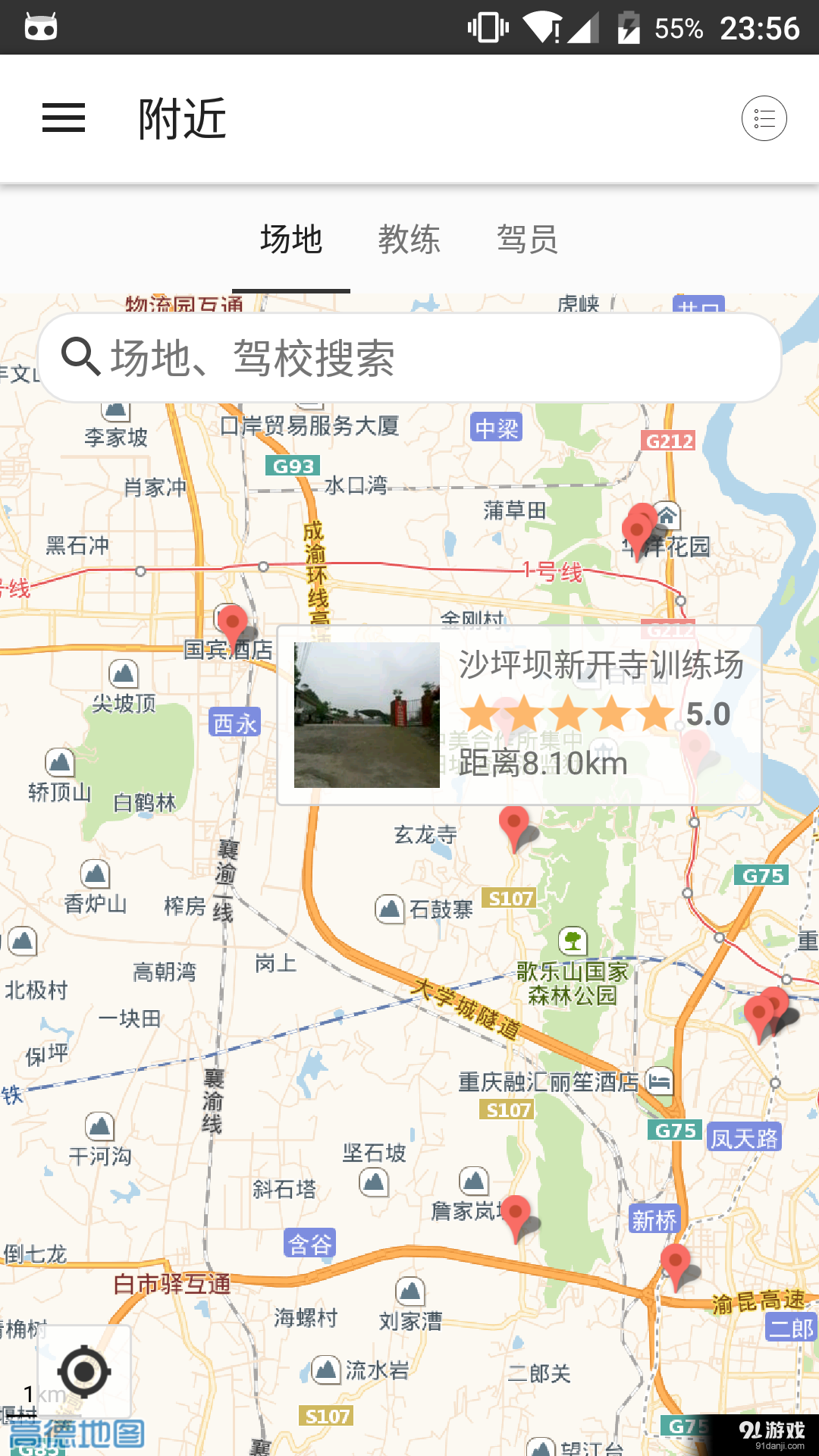Tap the park icon at 歌乐山国家森林公园
The height and width of the screenshot is (1456, 819).
tap(574, 943)
